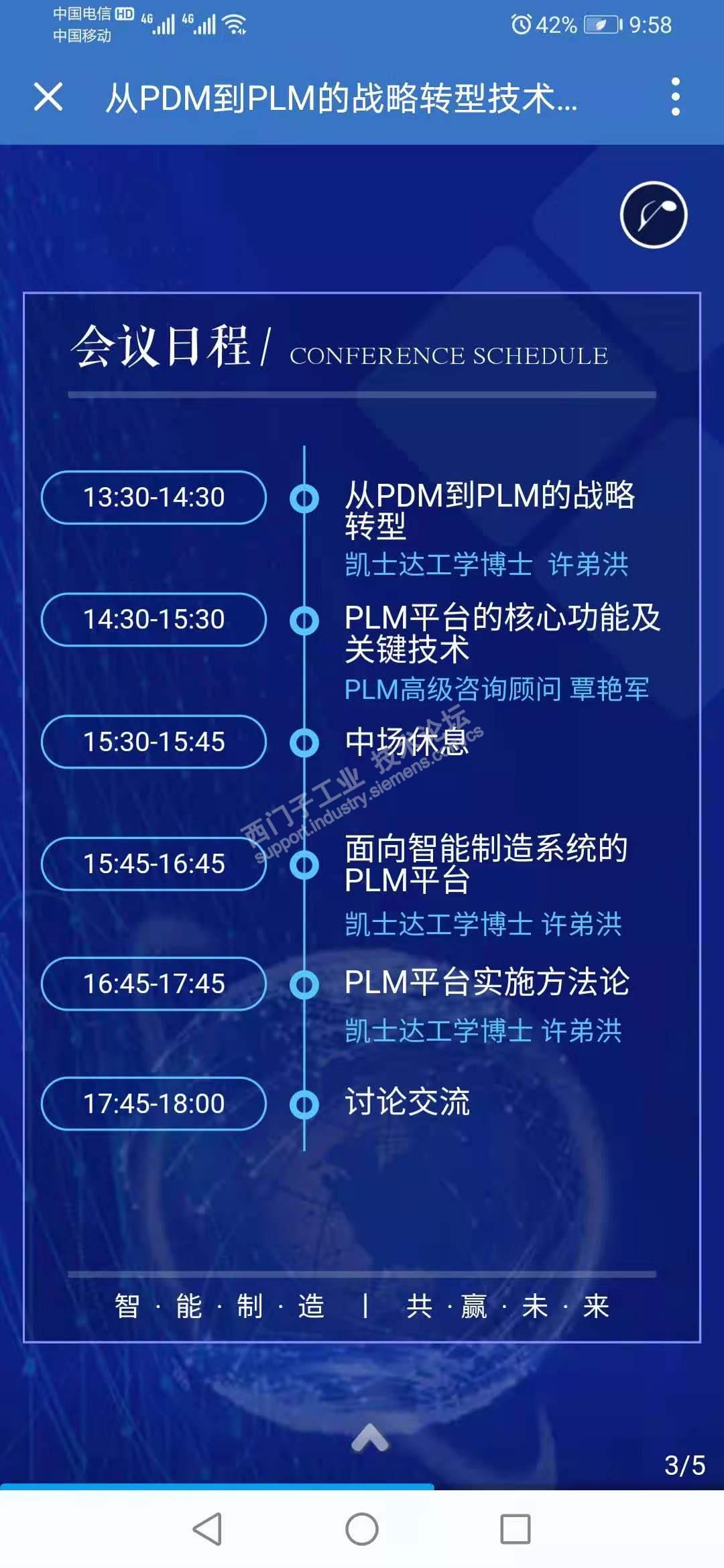Go to the home screen
Screen dimensions: 724x1568
click(x=362, y=1529)
